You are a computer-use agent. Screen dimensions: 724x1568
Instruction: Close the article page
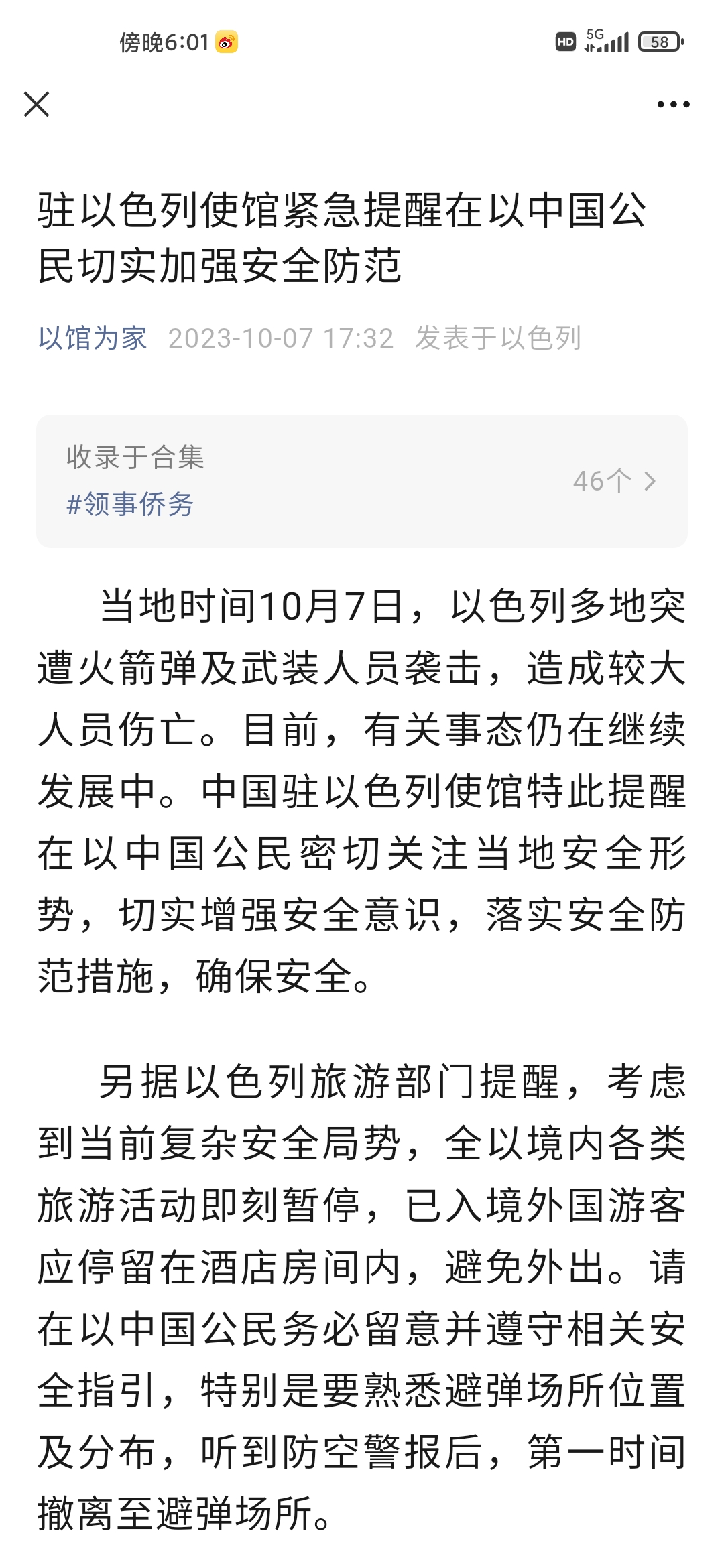[36, 105]
